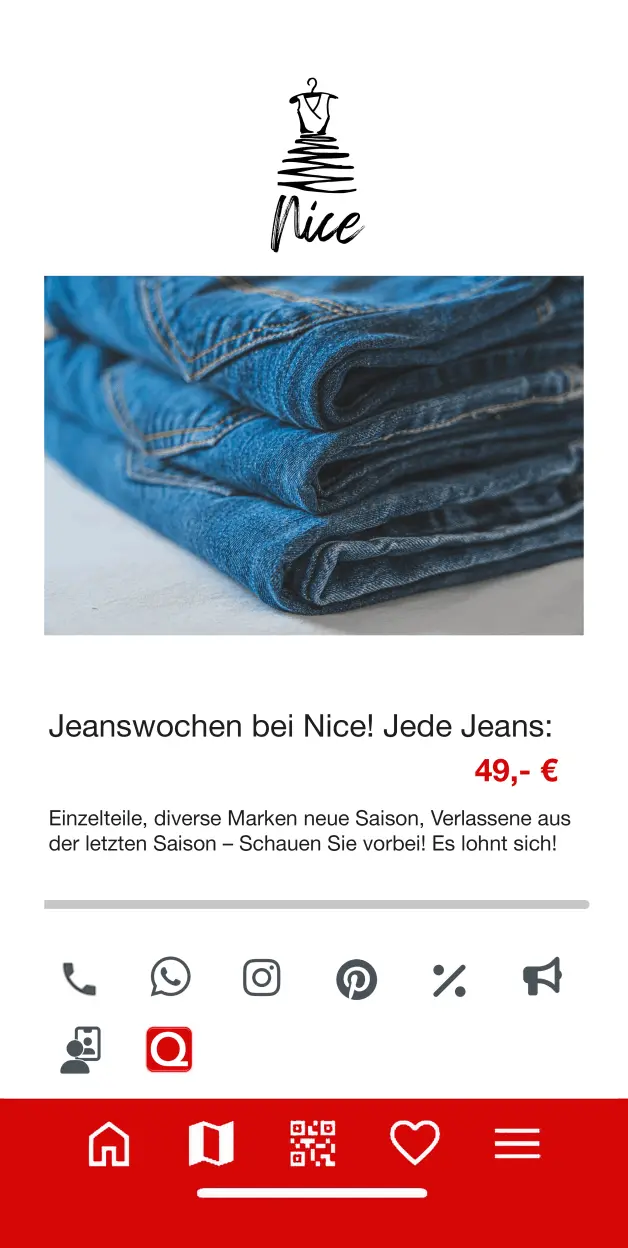Call the Nice store via phone icon
Screen dimensions: 628x1248
[x=79, y=979]
